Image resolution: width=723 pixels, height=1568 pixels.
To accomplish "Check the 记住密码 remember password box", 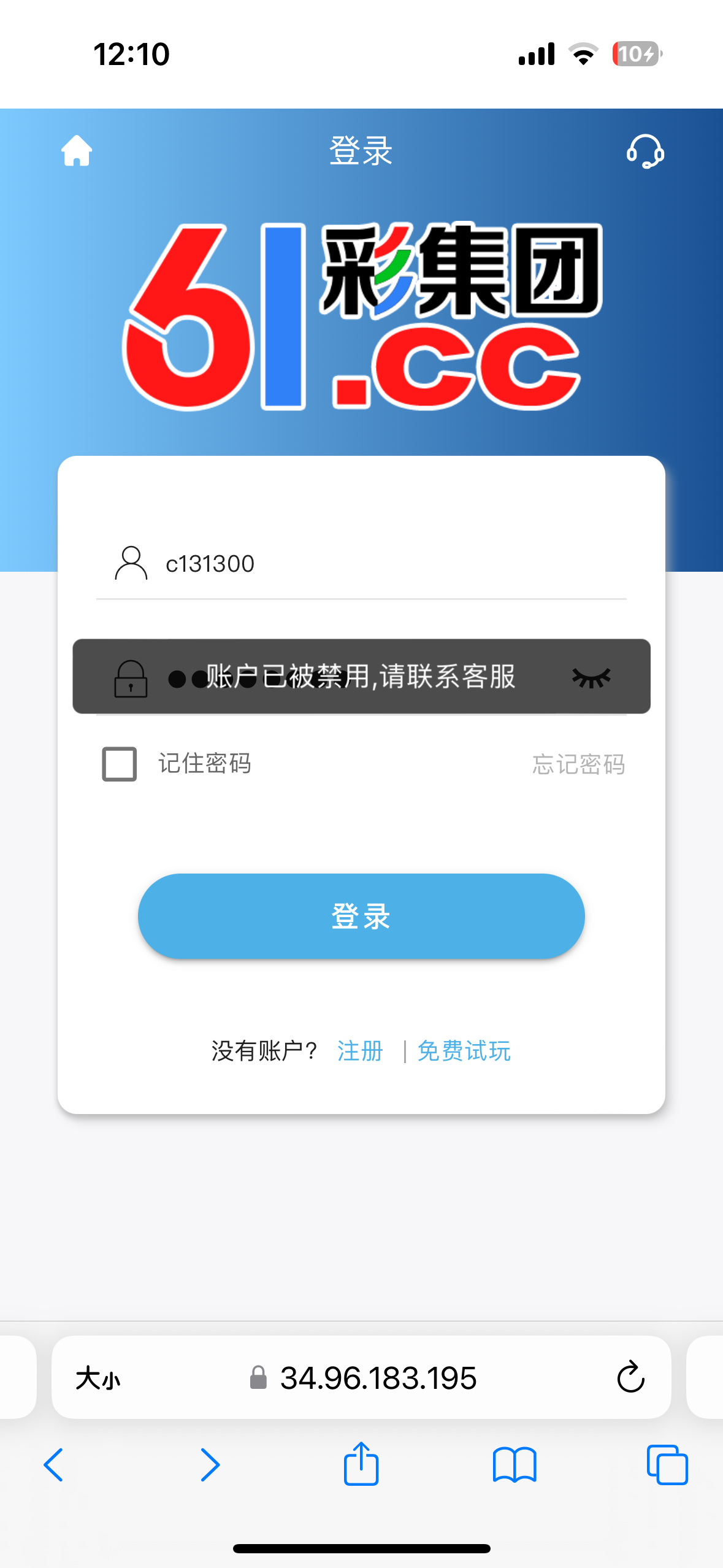I will pyautogui.click(x=119, y=764).
